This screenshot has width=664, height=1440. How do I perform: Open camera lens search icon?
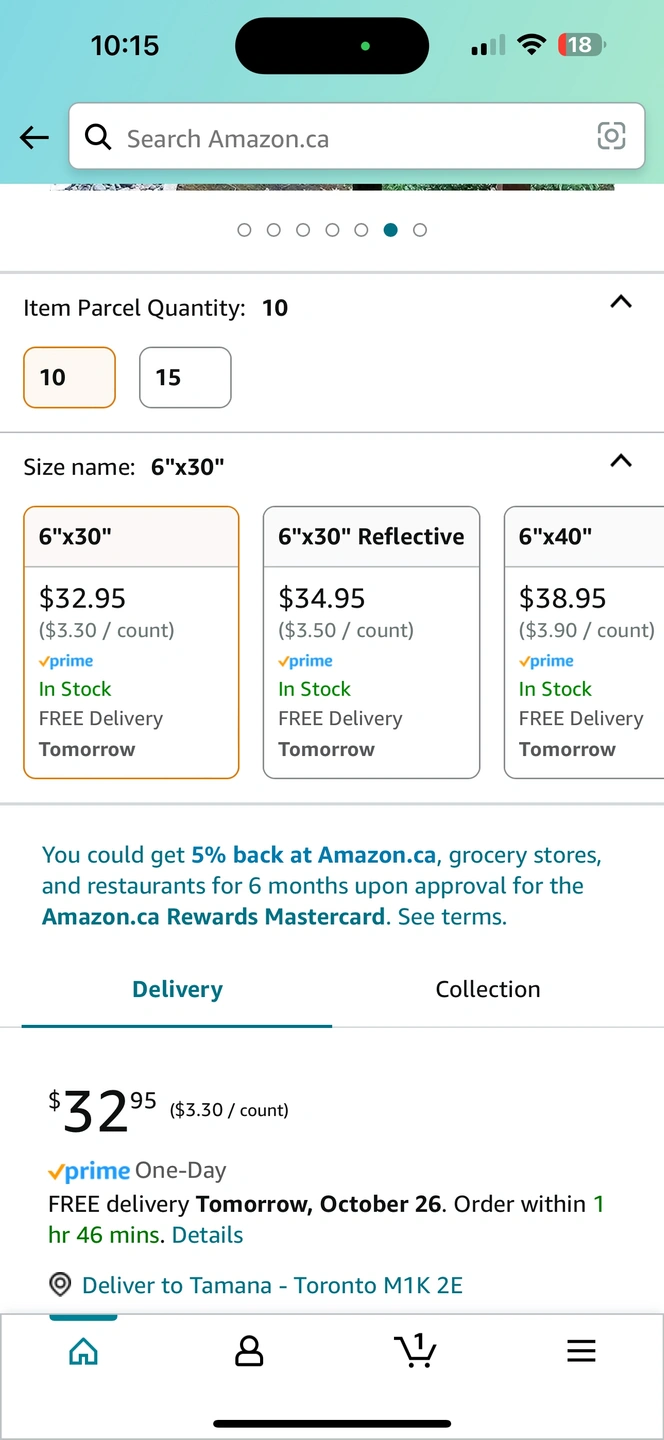pos(611,136)
